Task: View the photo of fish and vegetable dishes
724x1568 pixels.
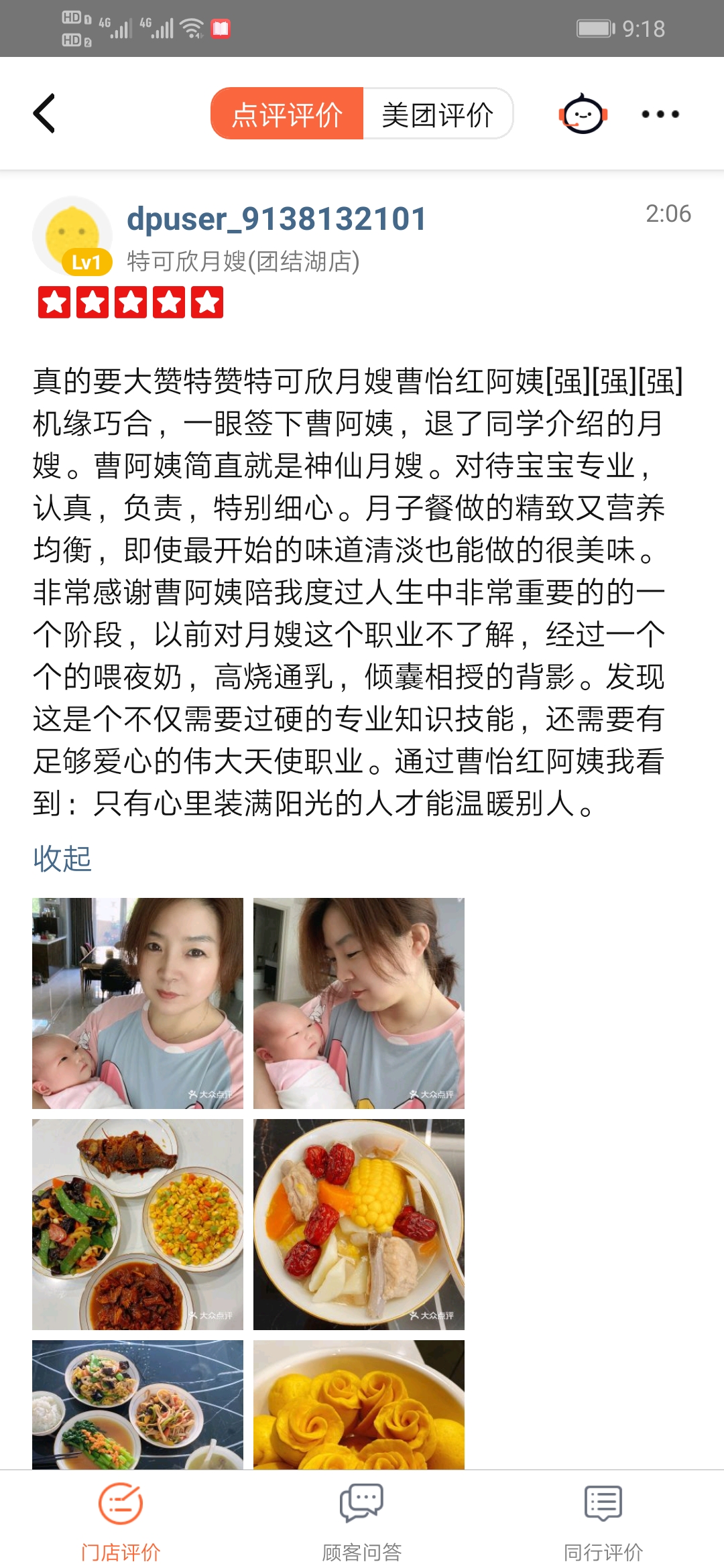Action: [137, 1224]
